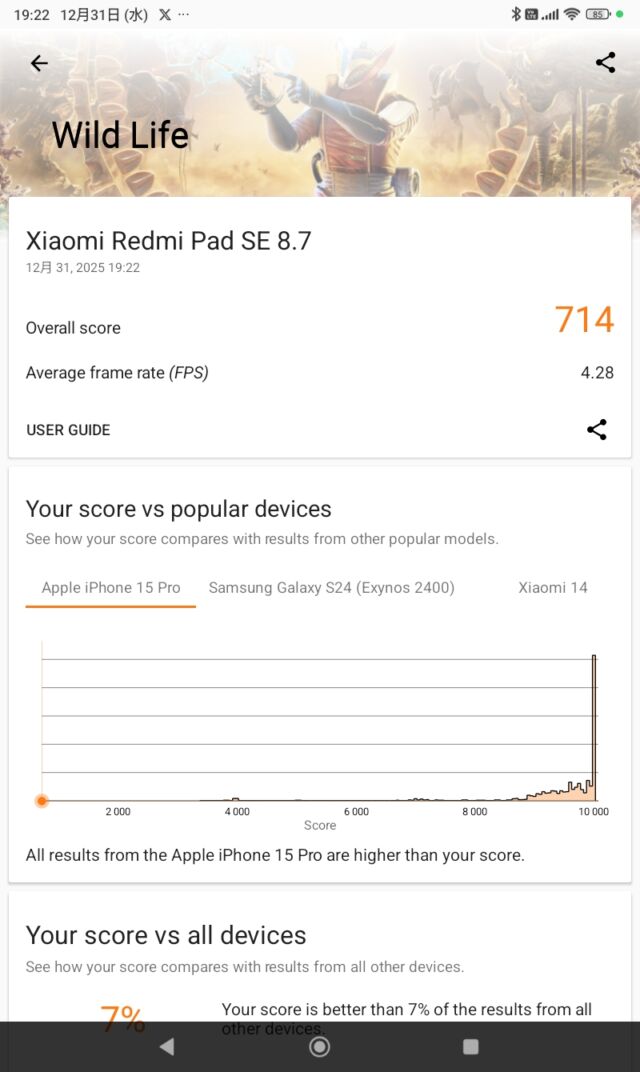Viewport: 640px width, 1072px height.
Task: Open the USER GUIDE
Action: click(68, 430)
